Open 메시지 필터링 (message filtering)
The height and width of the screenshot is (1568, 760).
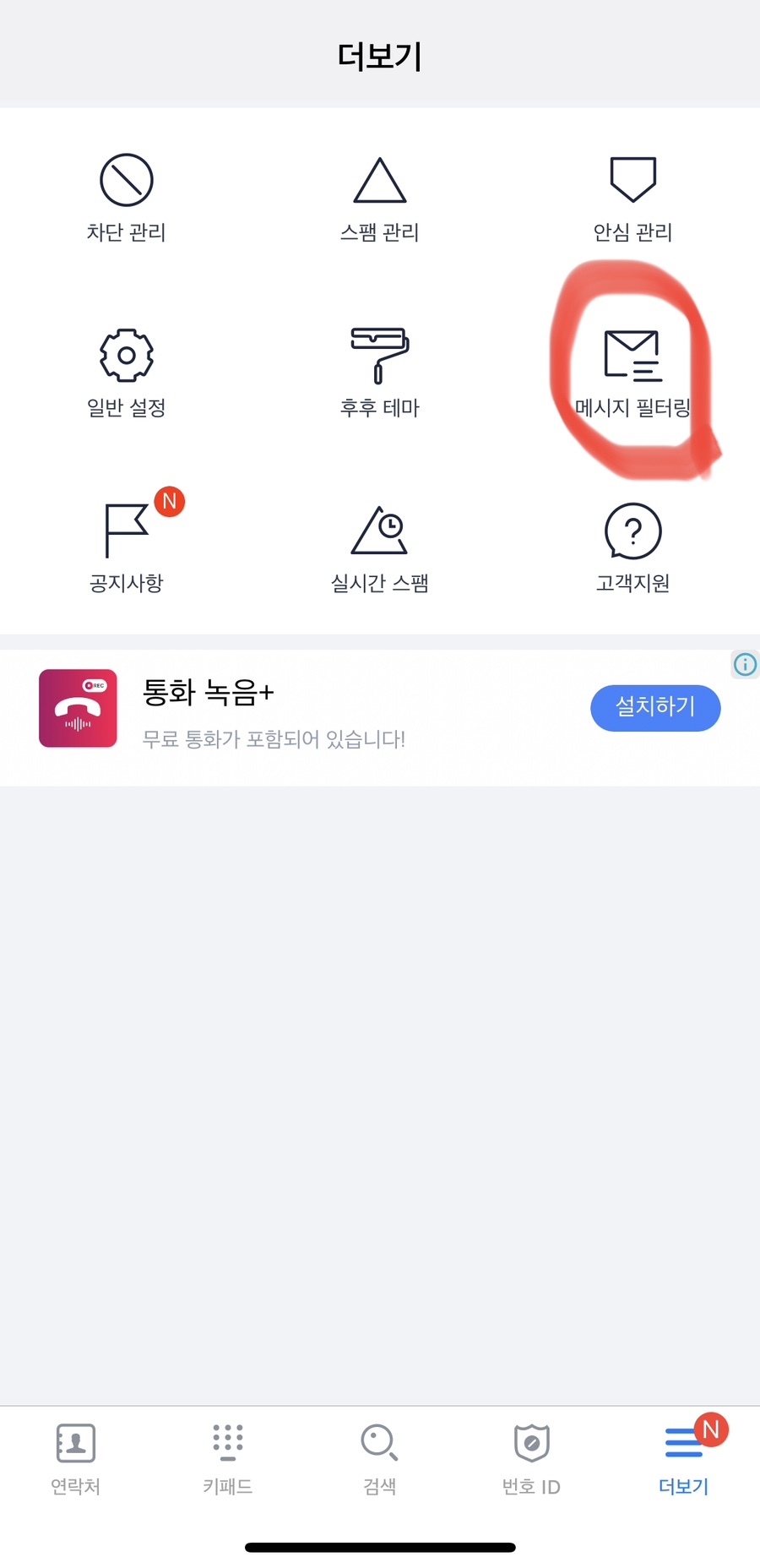pyautogui.click(x=632, y=373)
